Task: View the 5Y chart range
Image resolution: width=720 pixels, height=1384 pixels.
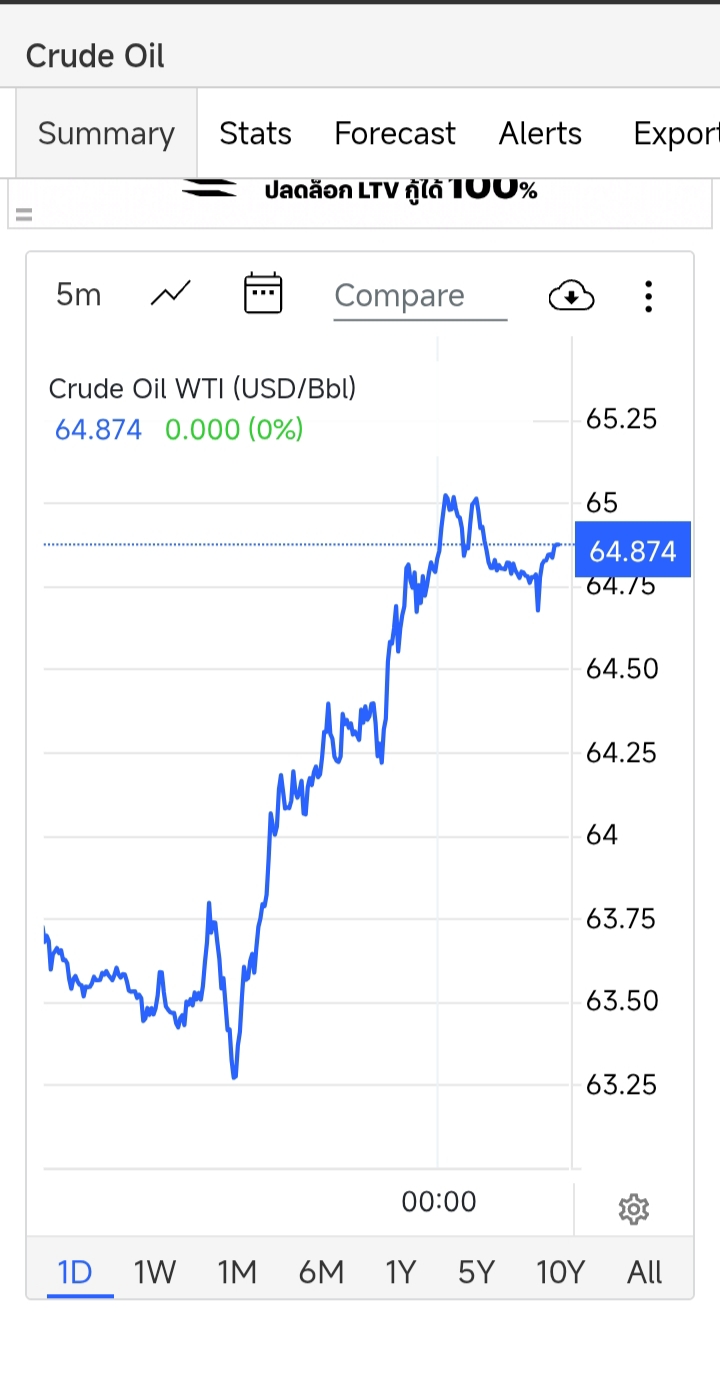Action: pyautogui.click(x=477, y=1272)
